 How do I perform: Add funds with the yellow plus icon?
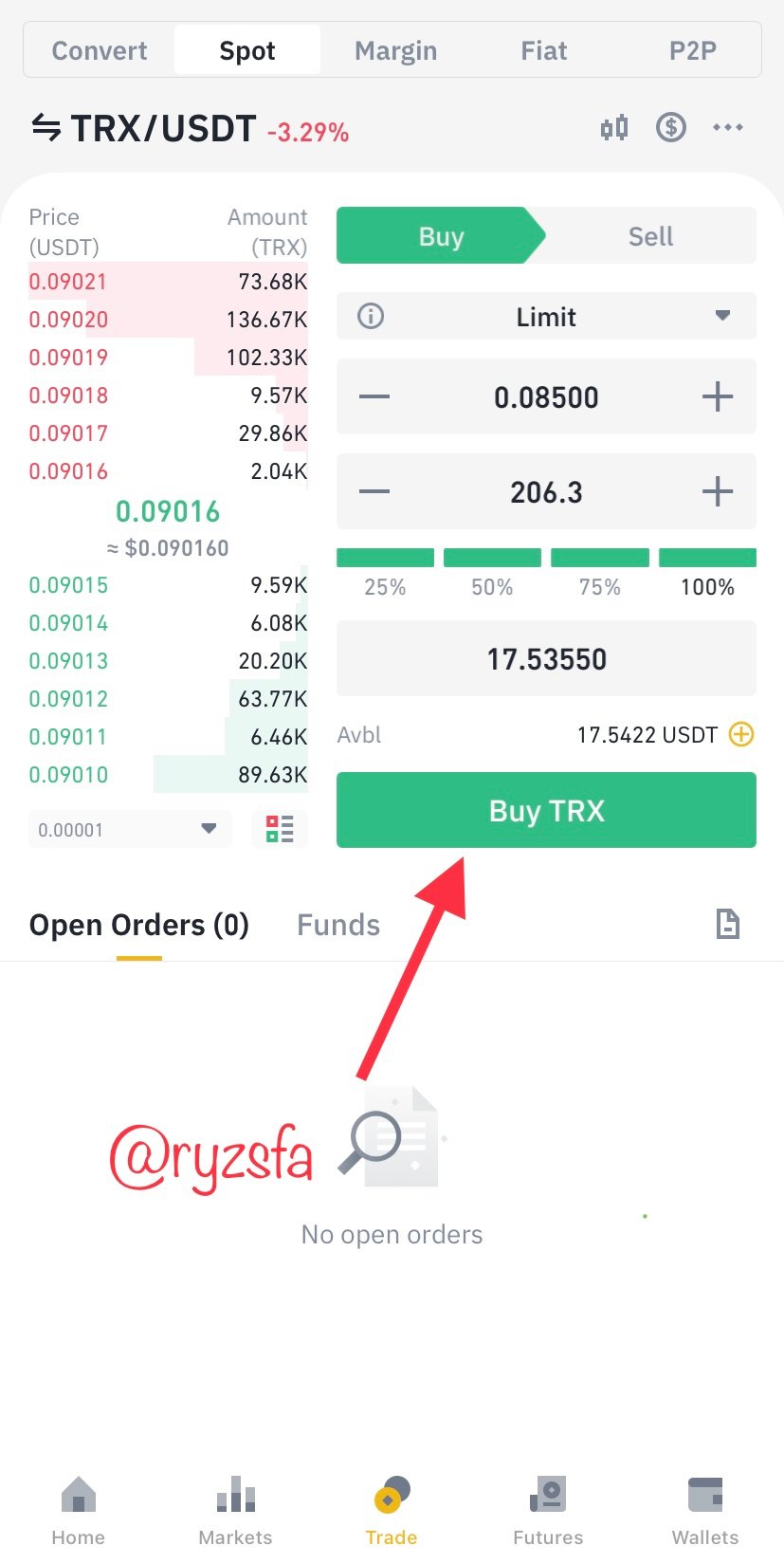(741, 734)
